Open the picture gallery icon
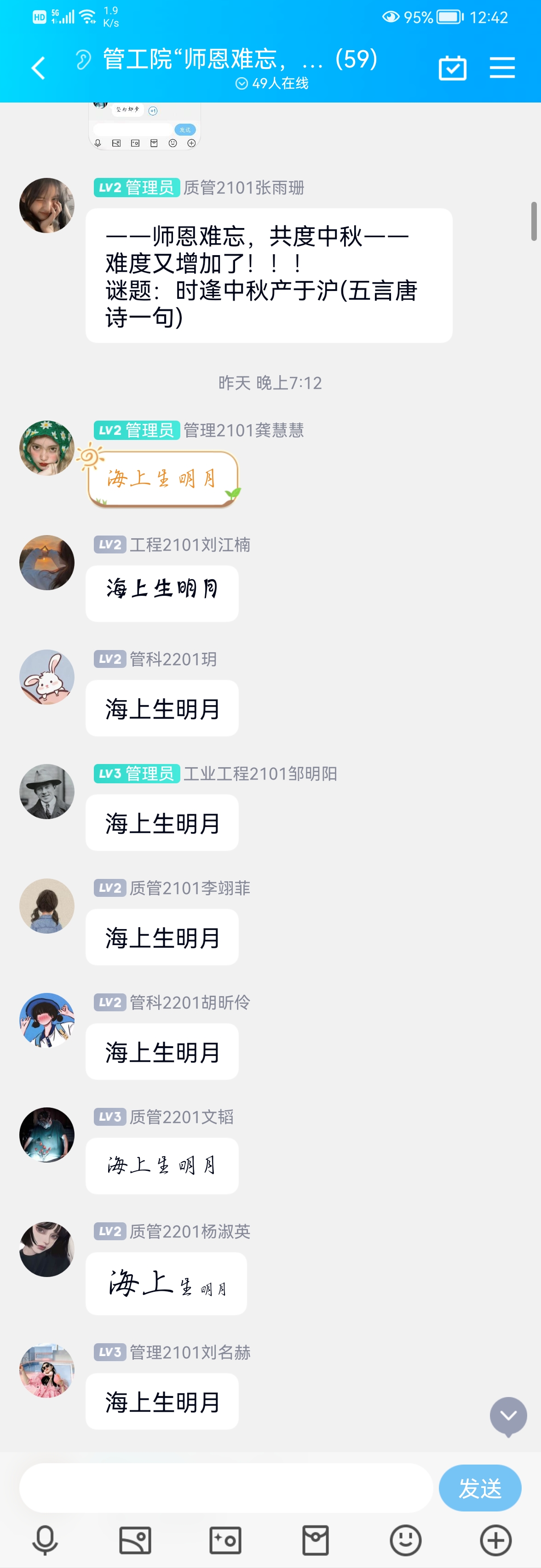The width and height of the screenshot is (541, 1568). 135,1540
